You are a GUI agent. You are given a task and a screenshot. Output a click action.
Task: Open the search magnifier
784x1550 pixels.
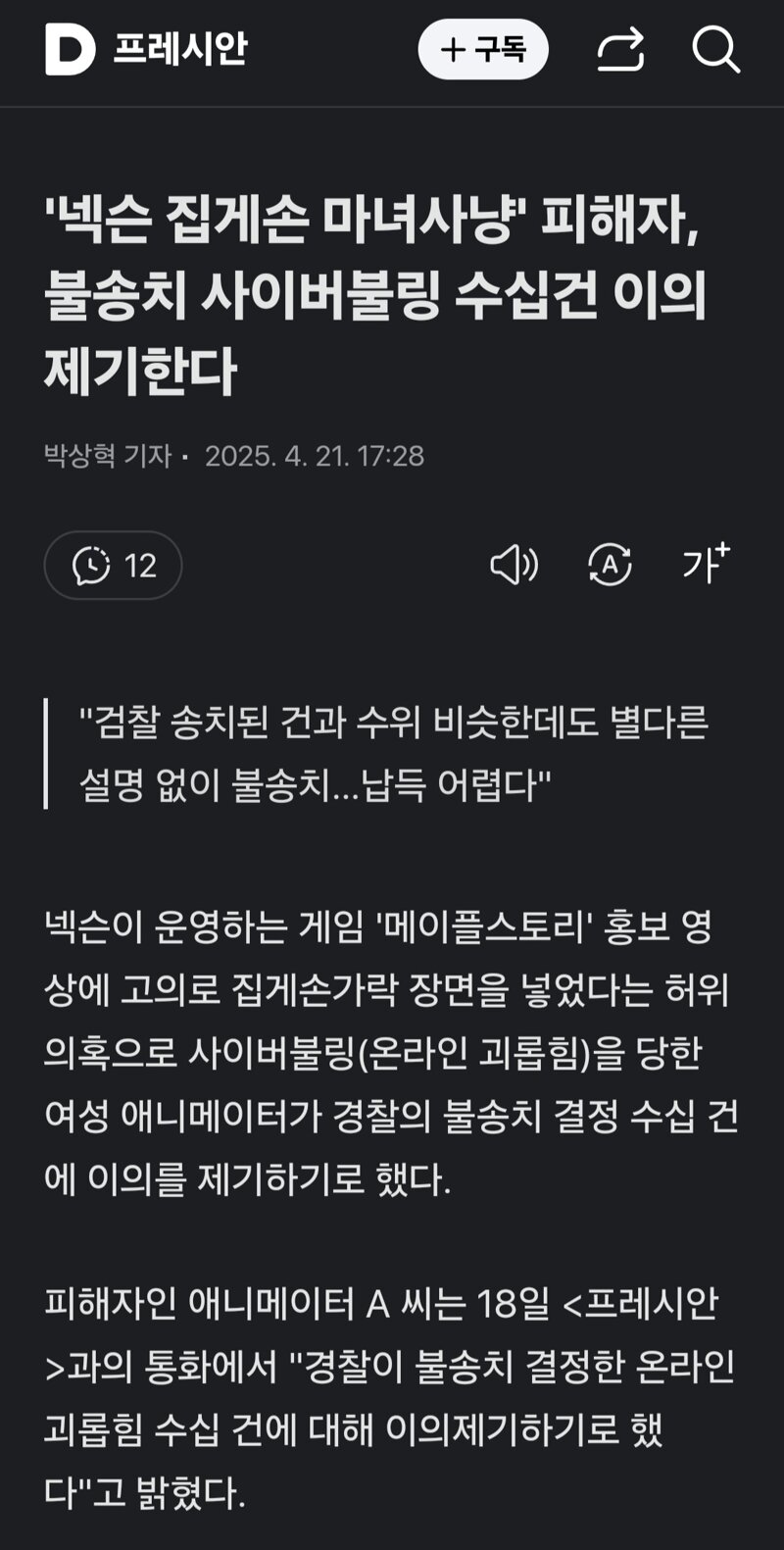716,49
